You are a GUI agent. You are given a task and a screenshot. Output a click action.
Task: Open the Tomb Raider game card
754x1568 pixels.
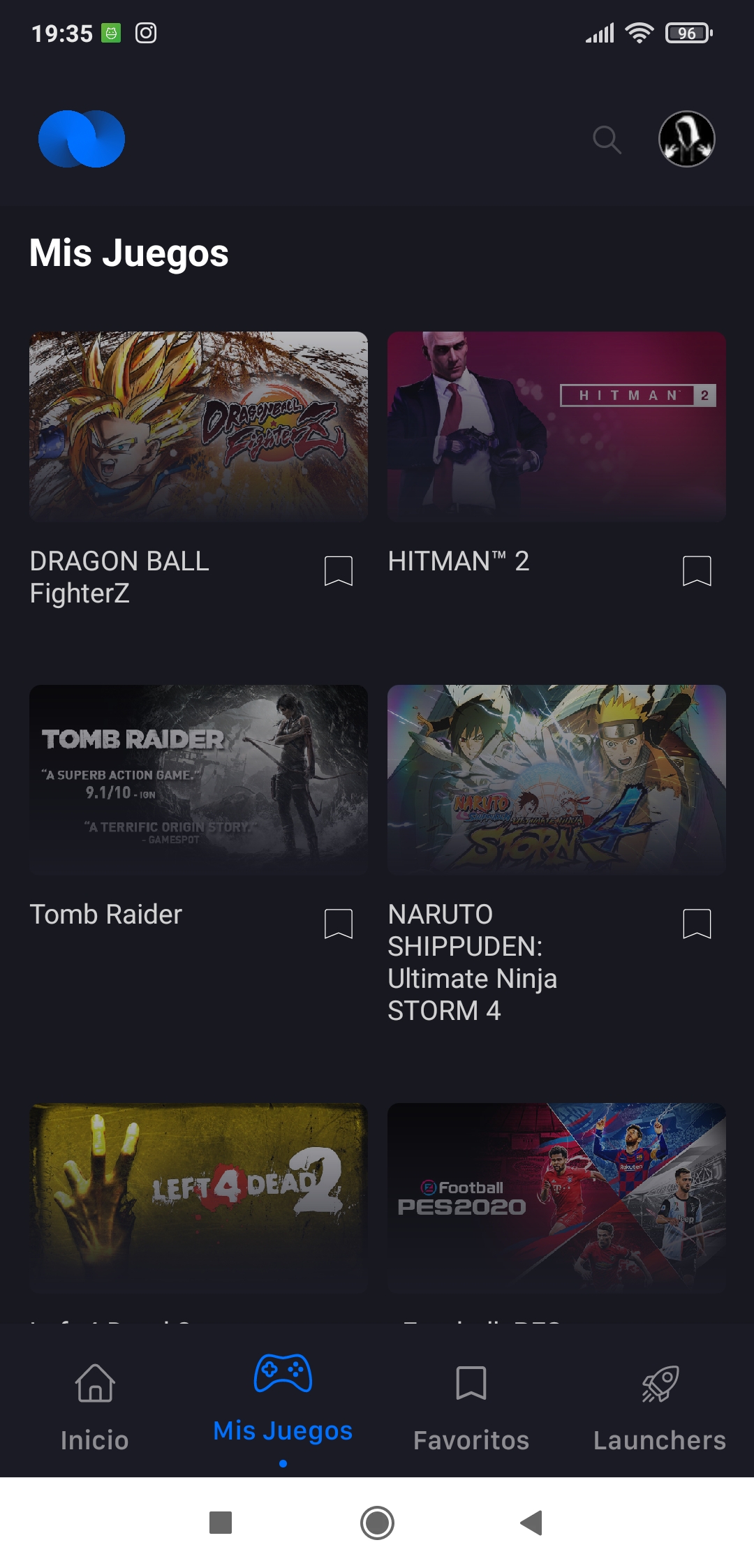click(198, 779)
